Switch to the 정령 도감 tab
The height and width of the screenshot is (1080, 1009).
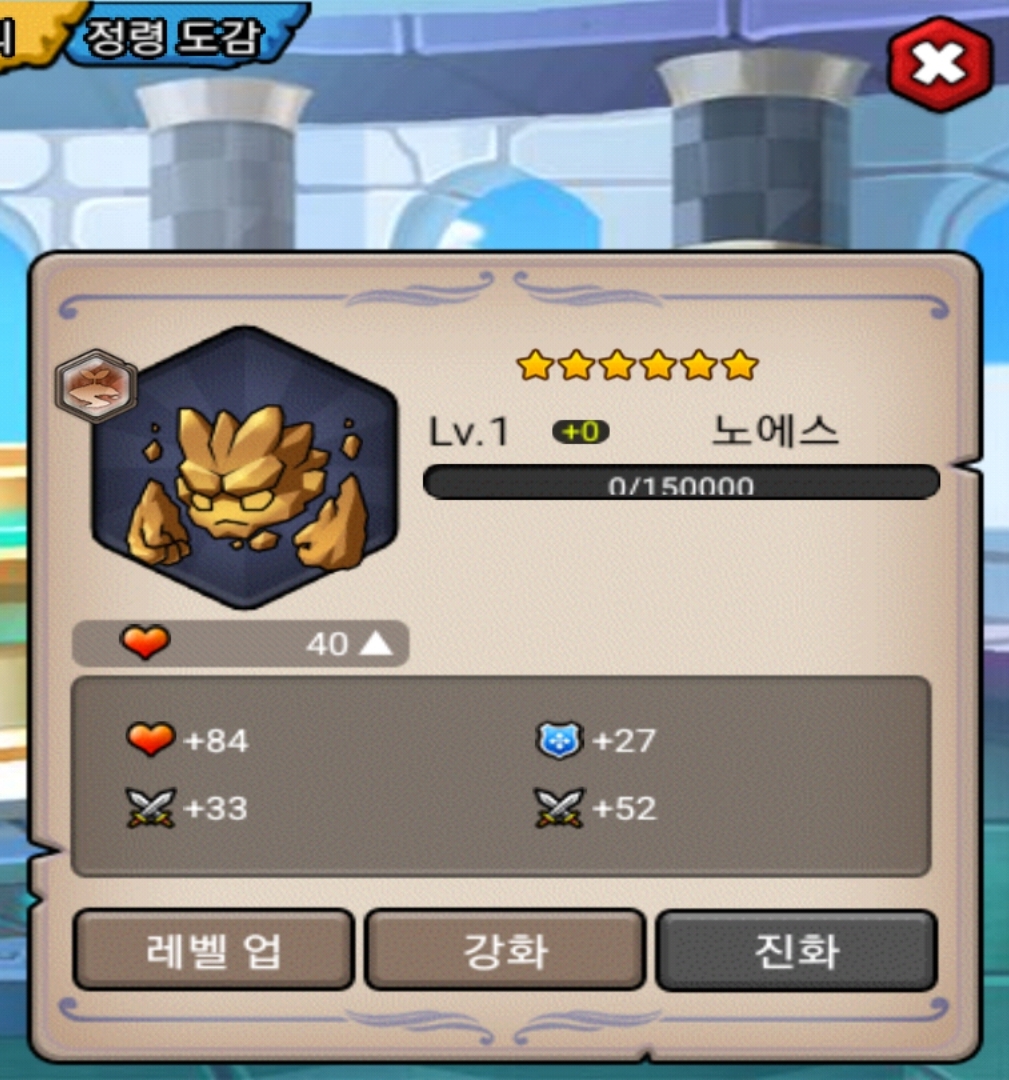tap(176, 36)
